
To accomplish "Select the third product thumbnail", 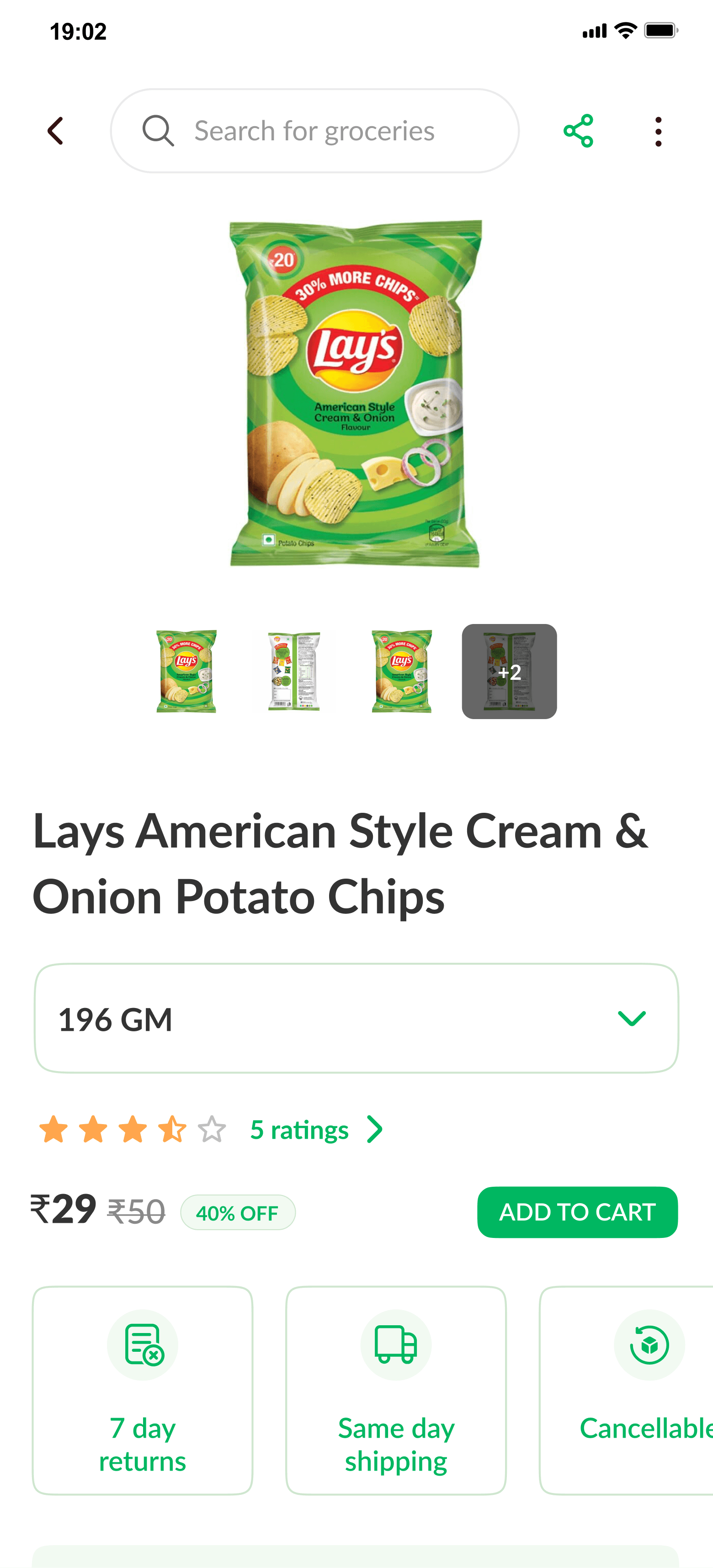I will (401, 672).
